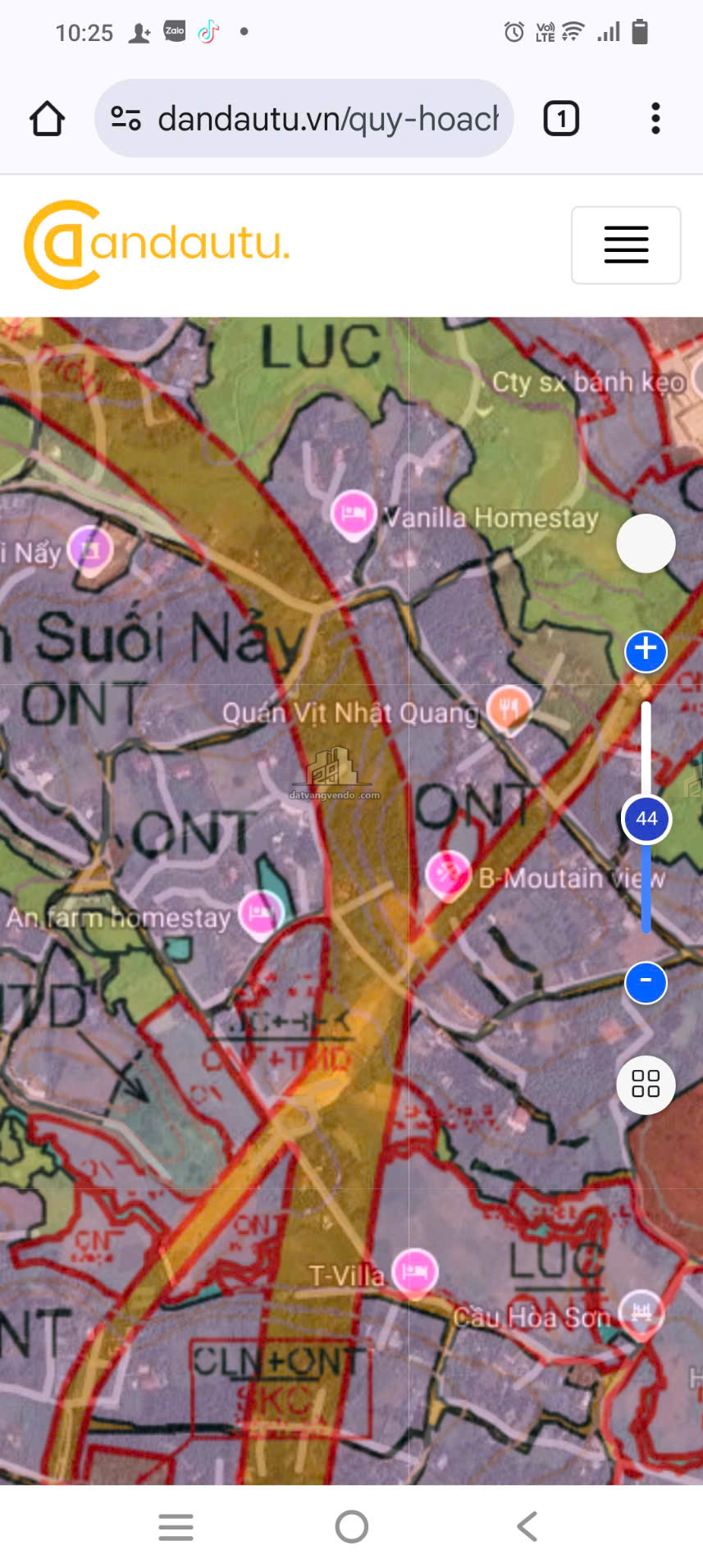Go back with the system back button

pyautogui.click(x=527, y=1527)
